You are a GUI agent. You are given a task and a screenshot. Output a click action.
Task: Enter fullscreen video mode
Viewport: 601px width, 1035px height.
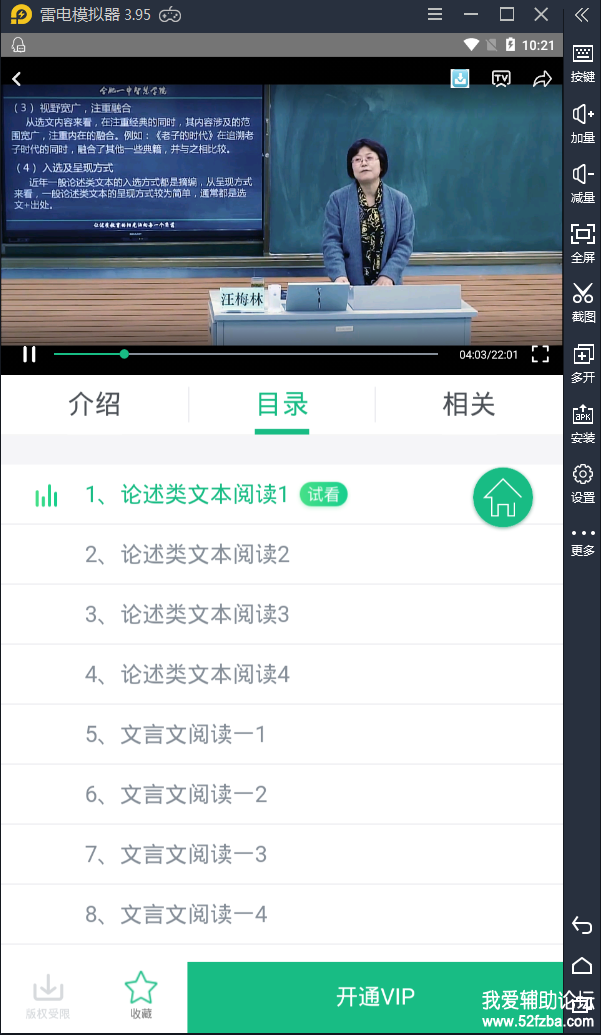[540, 354]
